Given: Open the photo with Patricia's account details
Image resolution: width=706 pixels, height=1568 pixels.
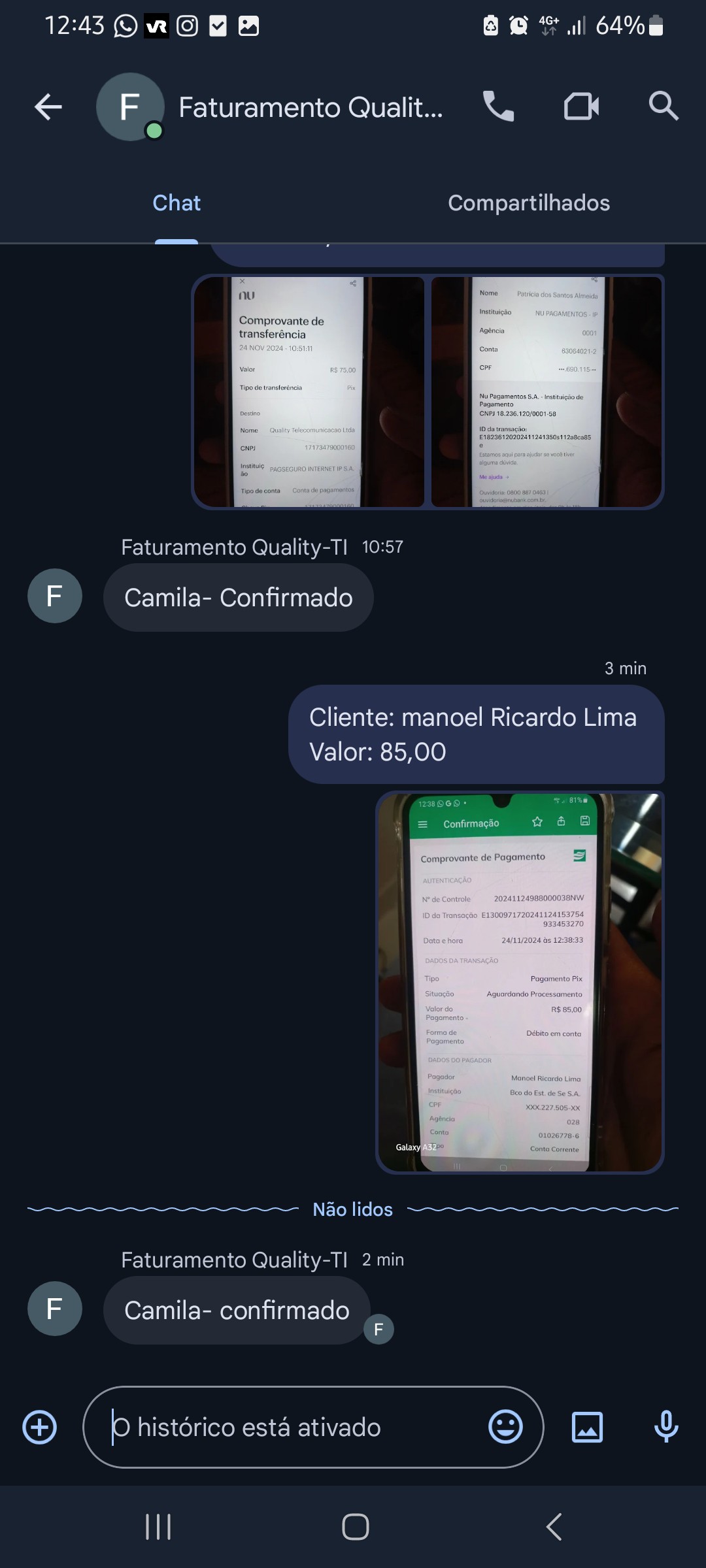Looking at the screenshot, I should click(546, 391).
